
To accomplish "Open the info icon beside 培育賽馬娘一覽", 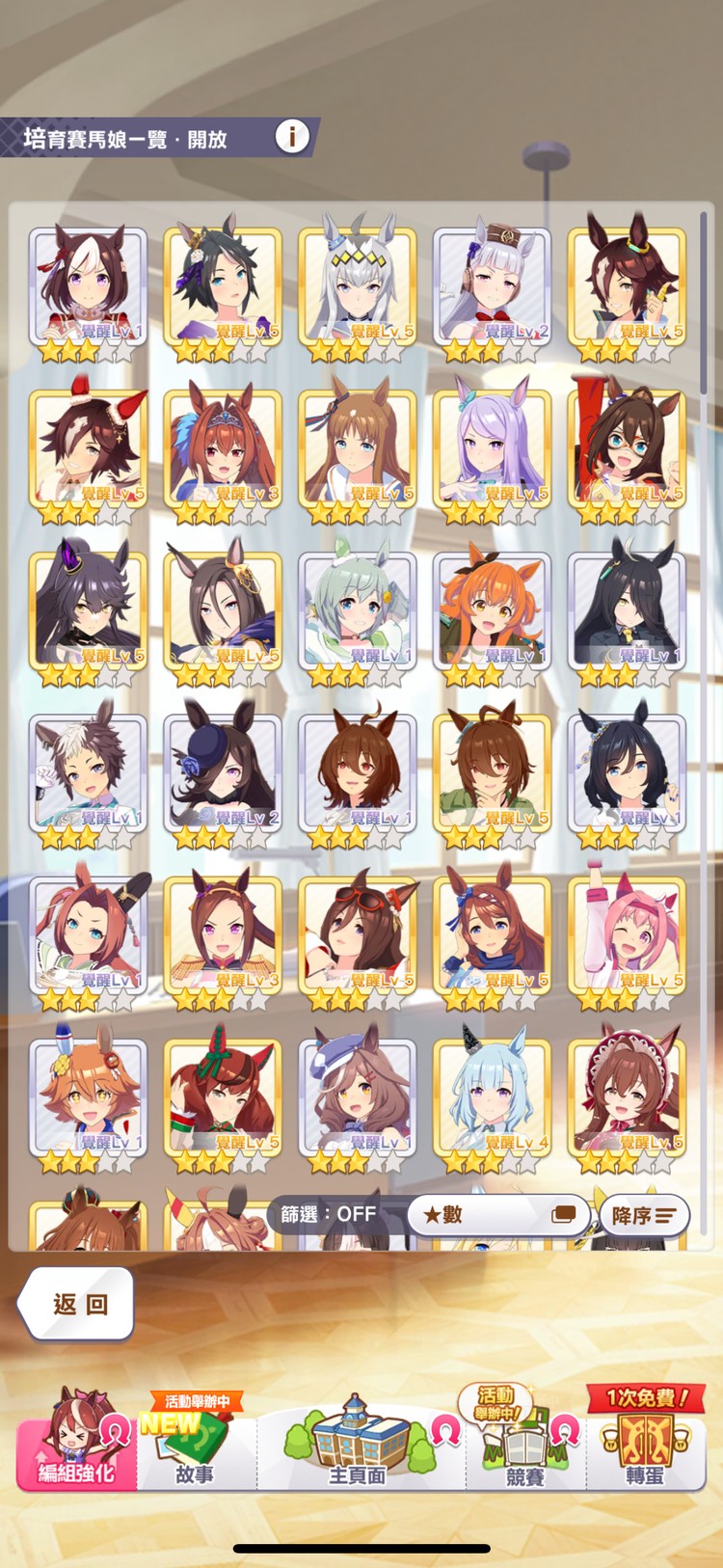I will point(291,137).
